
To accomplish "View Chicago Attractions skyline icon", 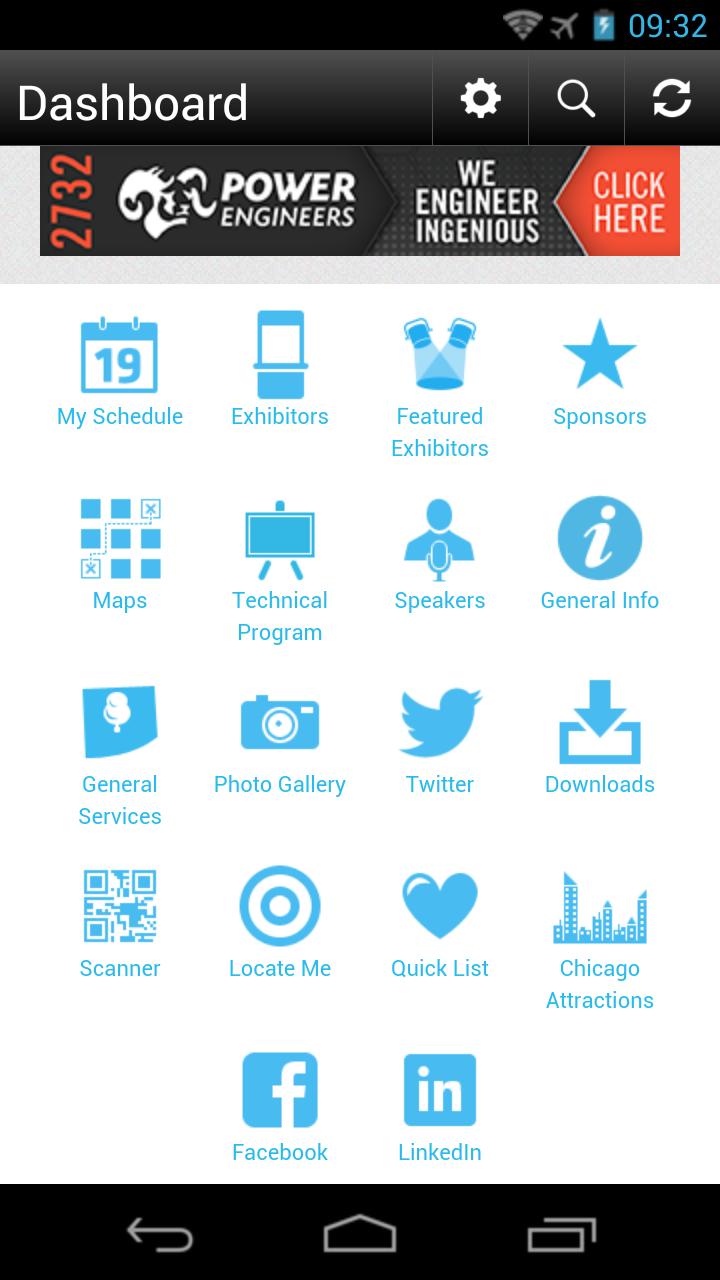I will click(x=600, y=905).
